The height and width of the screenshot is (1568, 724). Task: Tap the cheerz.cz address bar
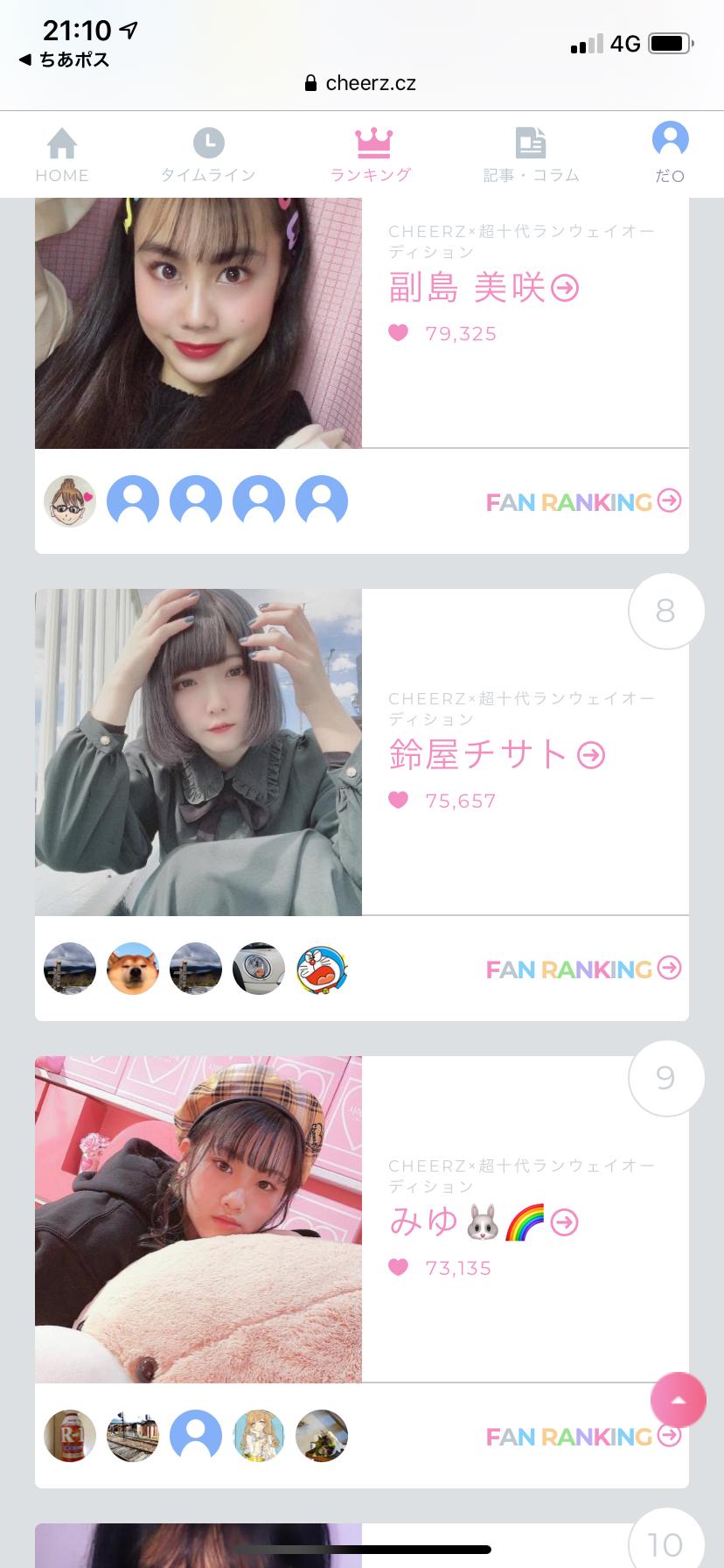pos(361,83)
